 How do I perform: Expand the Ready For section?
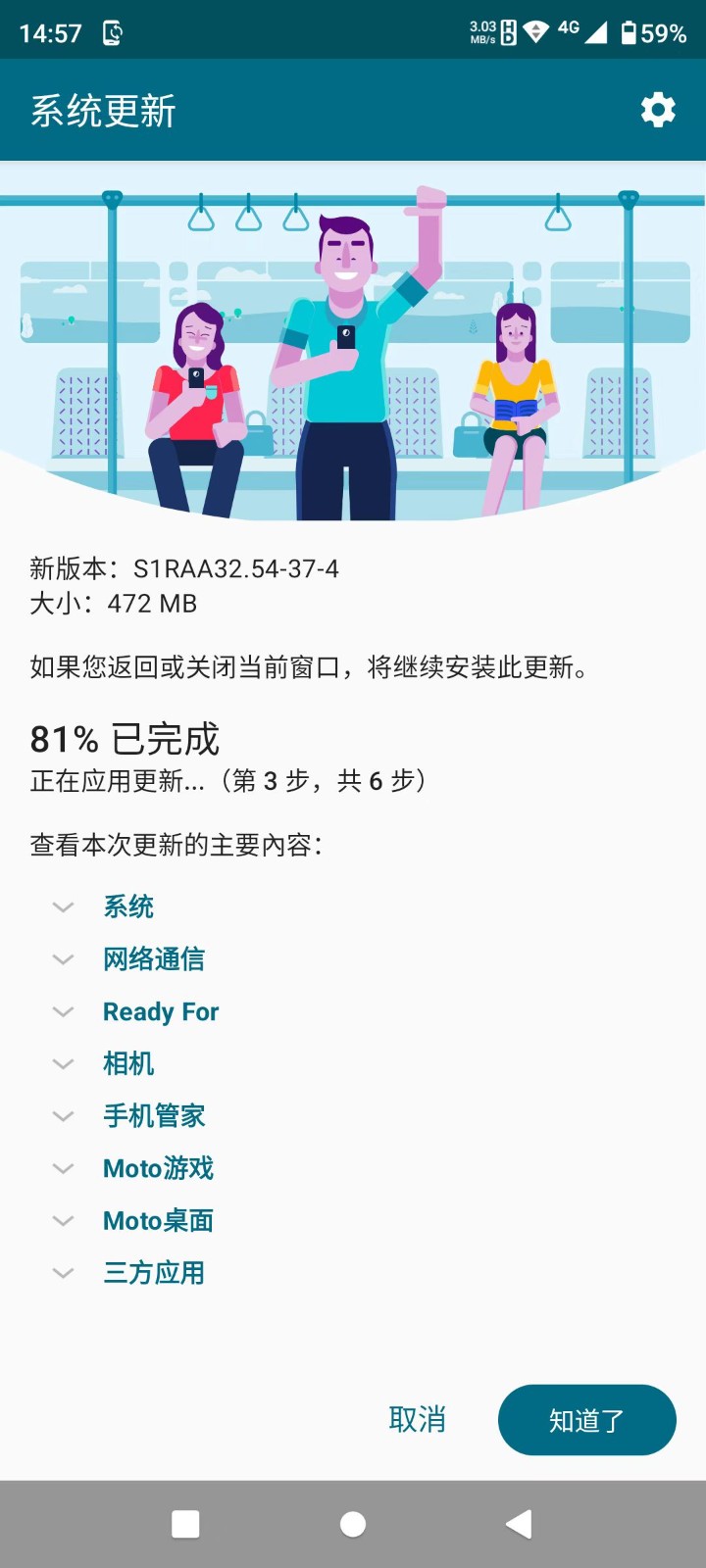160,1011
